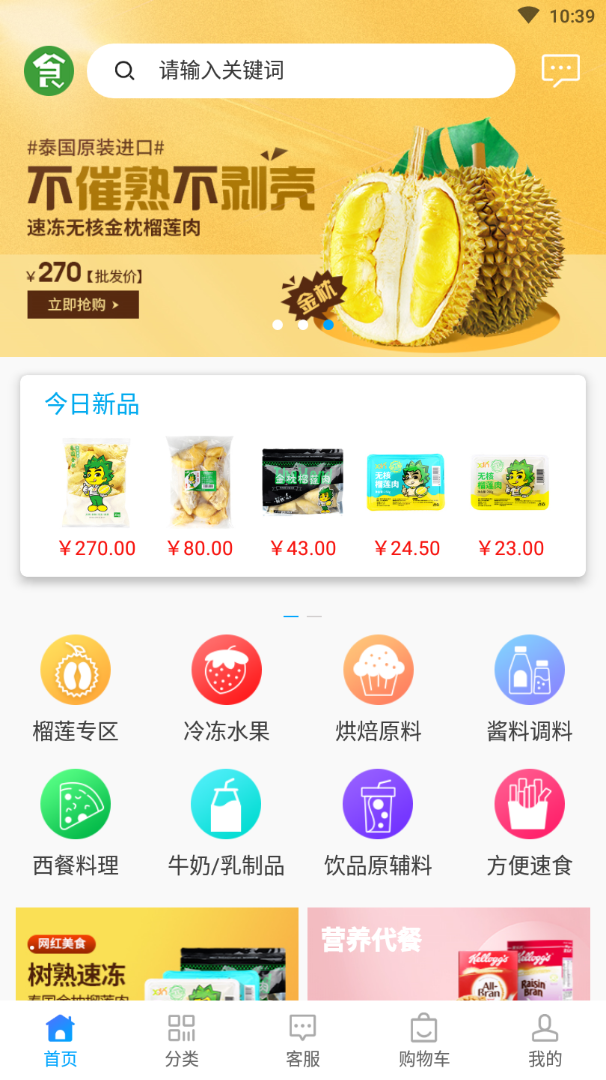Screen dimensions: 606x1080
Task: Browse the 牛奶/乳制品 category
Action: (x=227, y=822)
